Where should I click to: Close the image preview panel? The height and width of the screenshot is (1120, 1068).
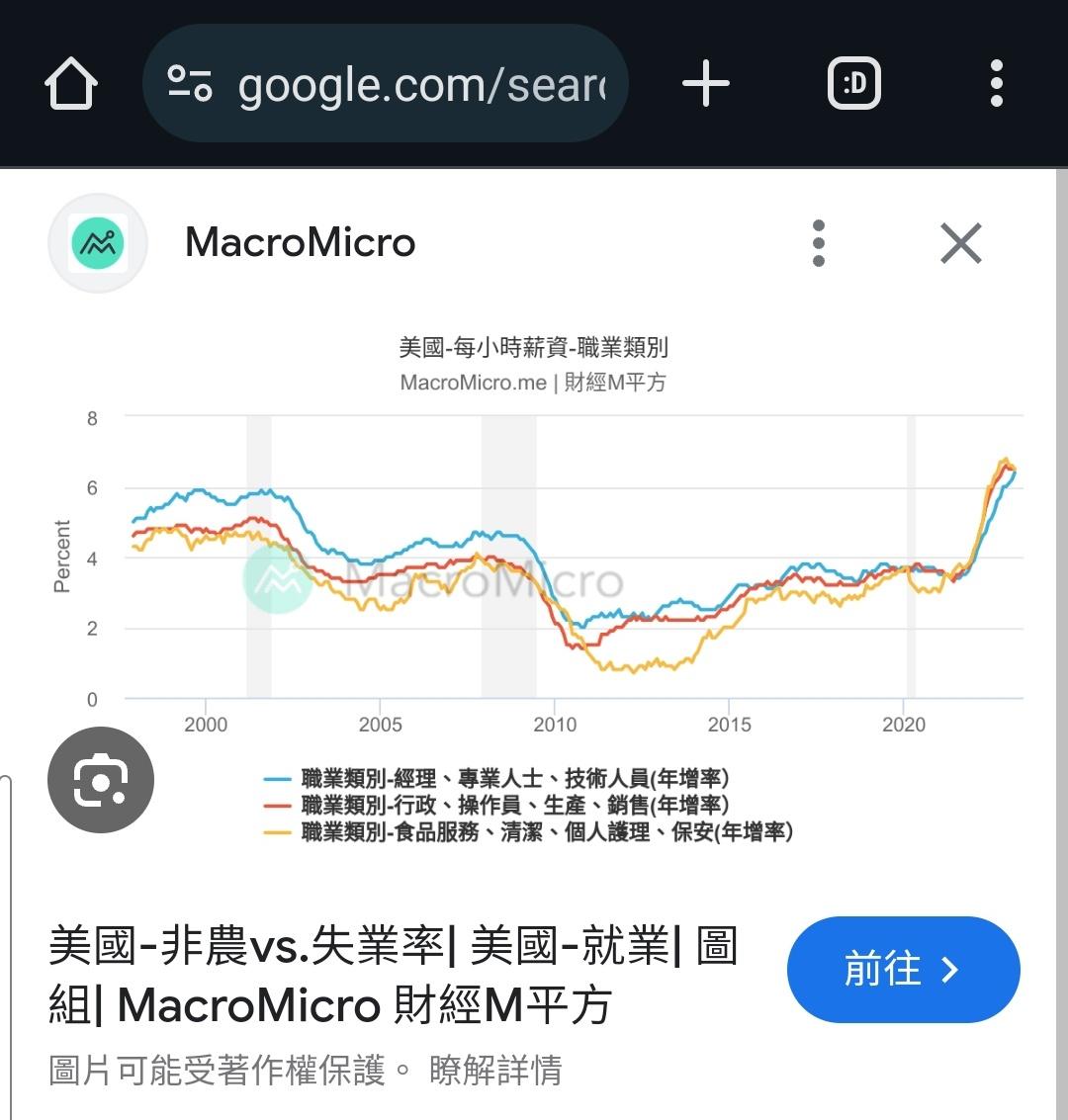(960, 243)
